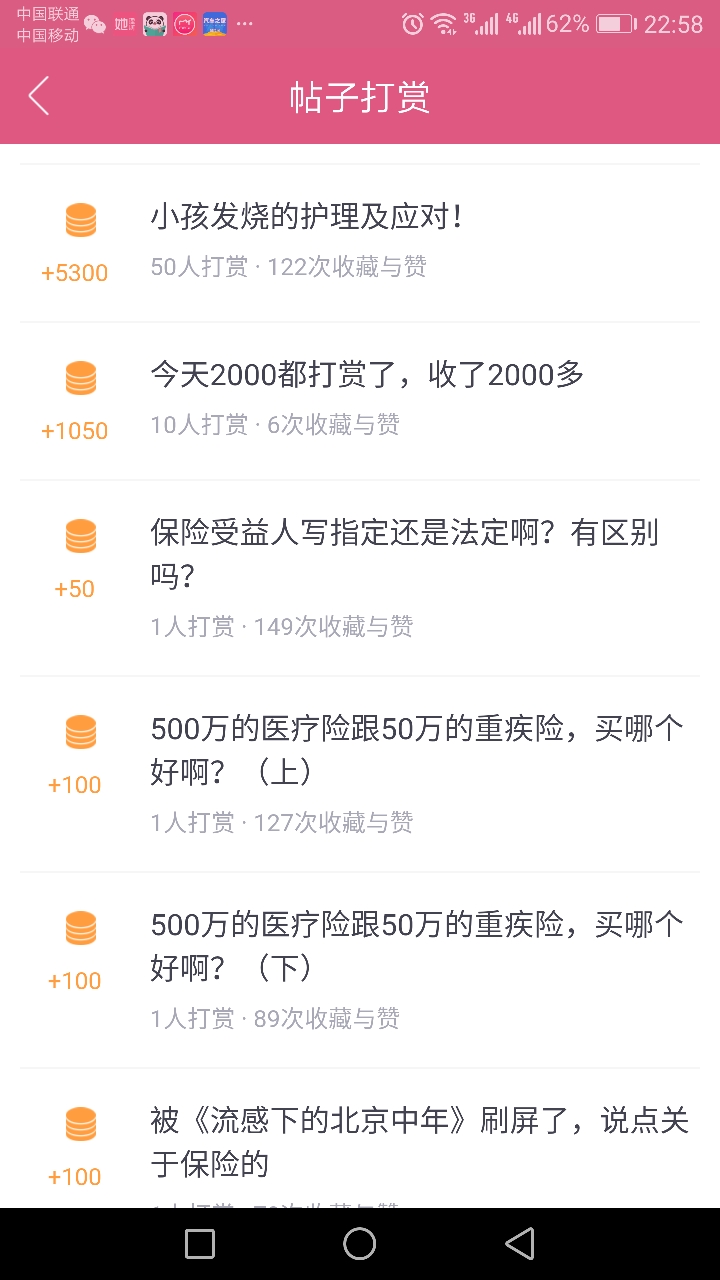Open the 500万的医疗险 (上) post
The height and width of the screenshot is (1280, 720).
(x=360, y=774)
